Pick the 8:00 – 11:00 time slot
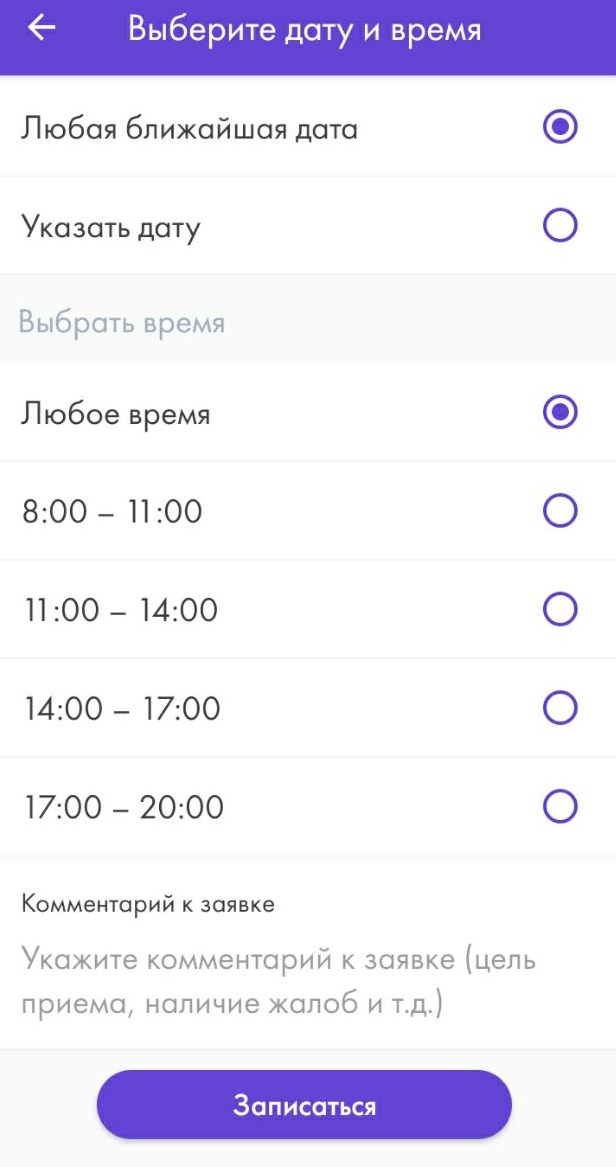Viewport: 616px width, 1167px height. tap(560, 511)
